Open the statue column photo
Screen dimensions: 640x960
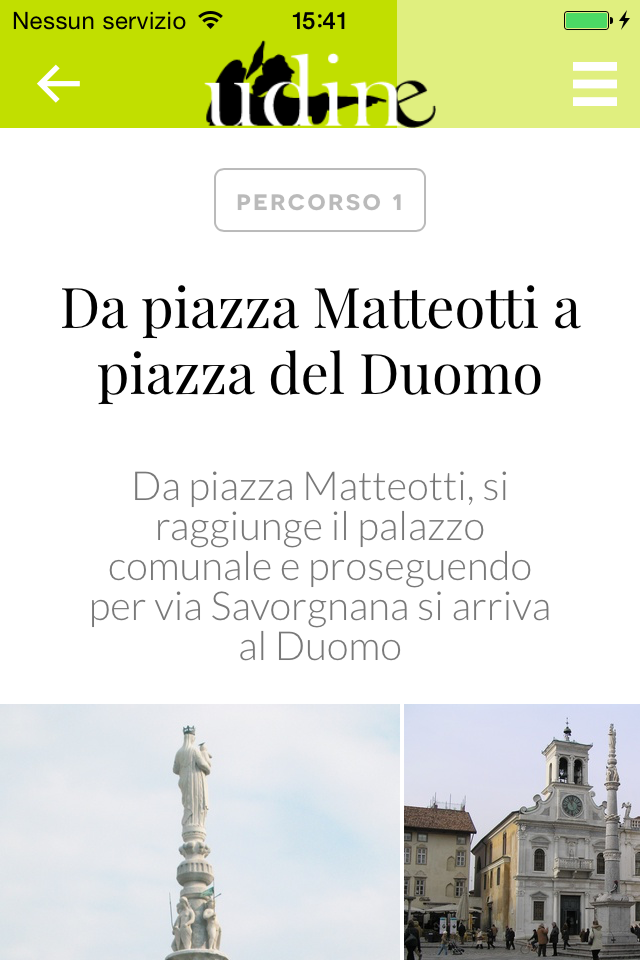pos(200,832)
